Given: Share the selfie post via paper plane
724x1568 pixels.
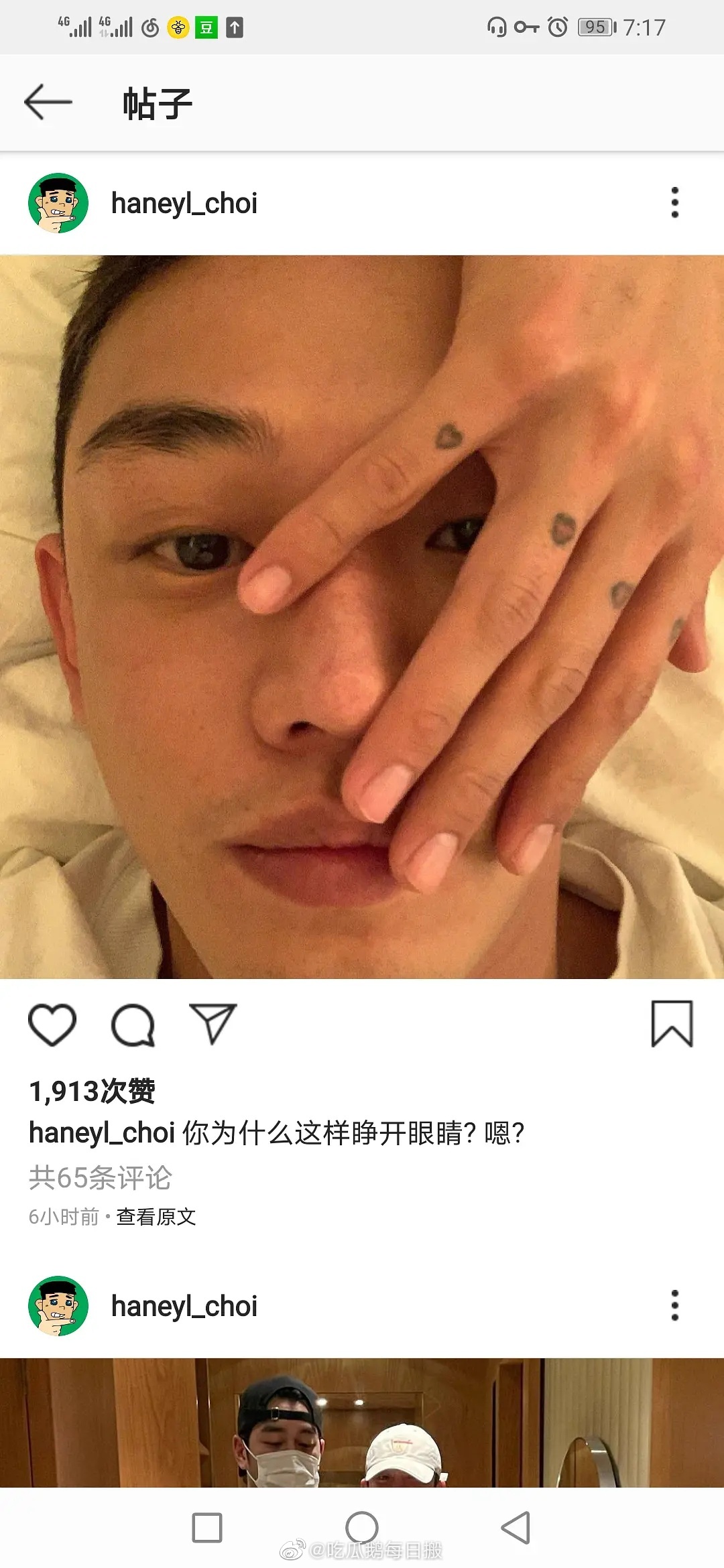Looking at the screenshot, I should 213,1023.
